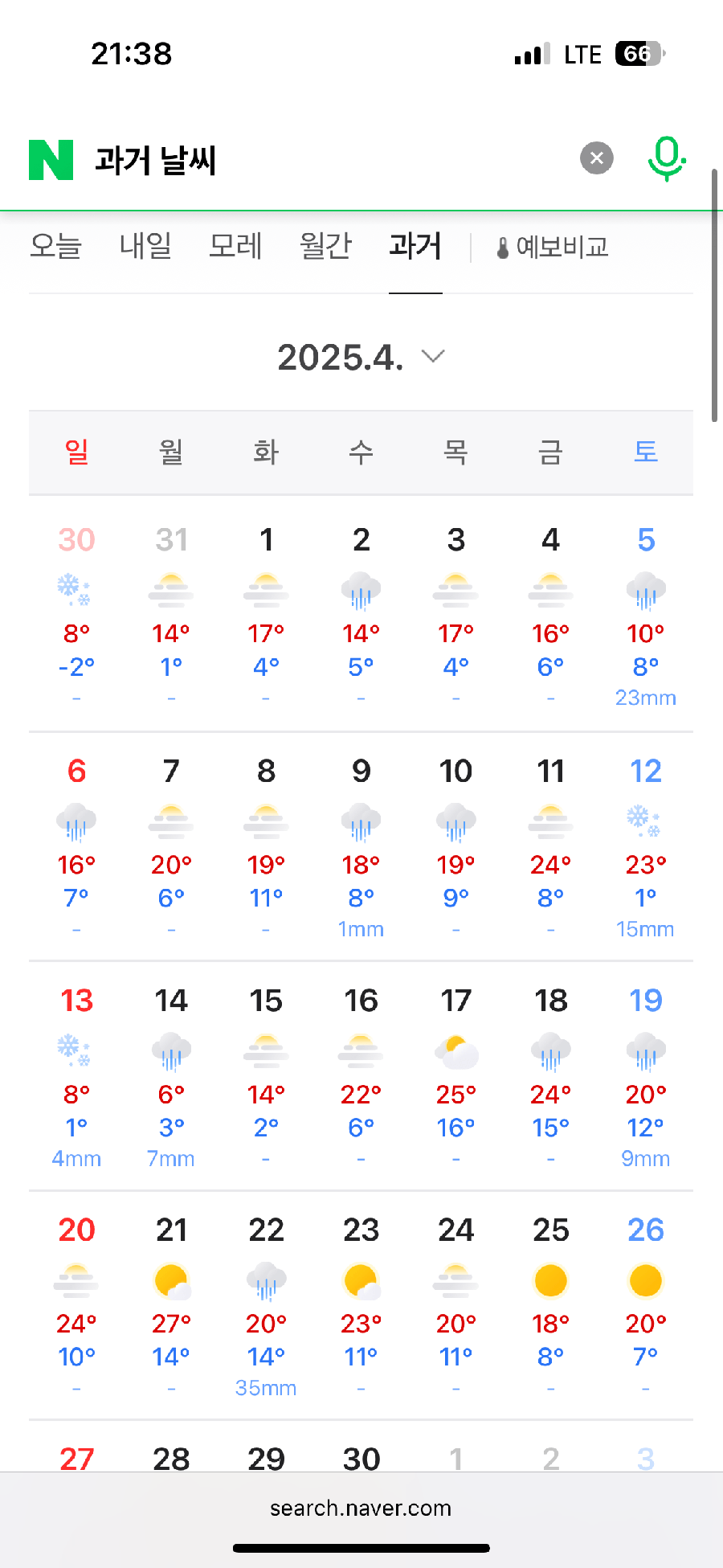Select the April 17 date cell
The width and height of the screenshot is (723, 1568).
pos(455,1000)
